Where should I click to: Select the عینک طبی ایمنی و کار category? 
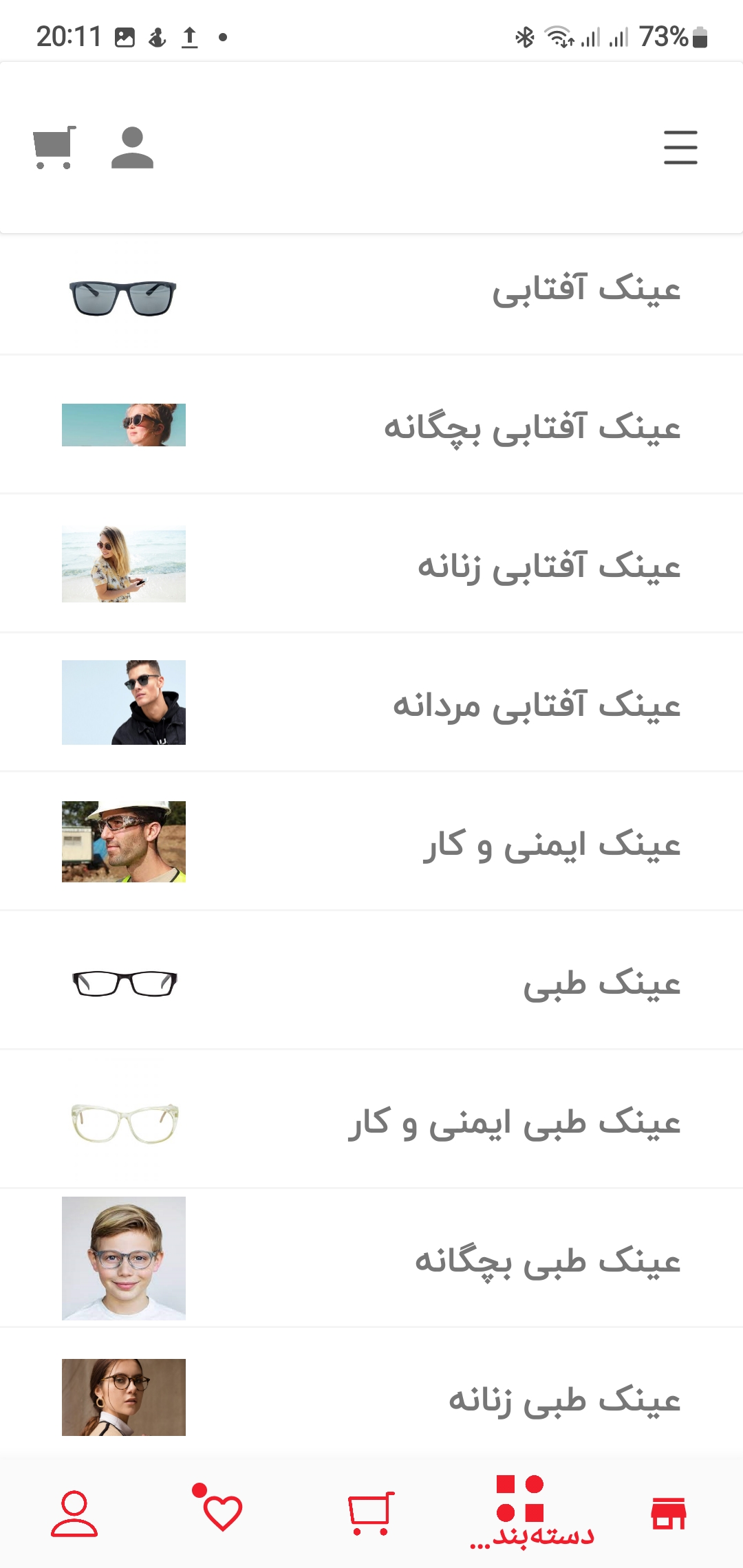[371, 1120]
